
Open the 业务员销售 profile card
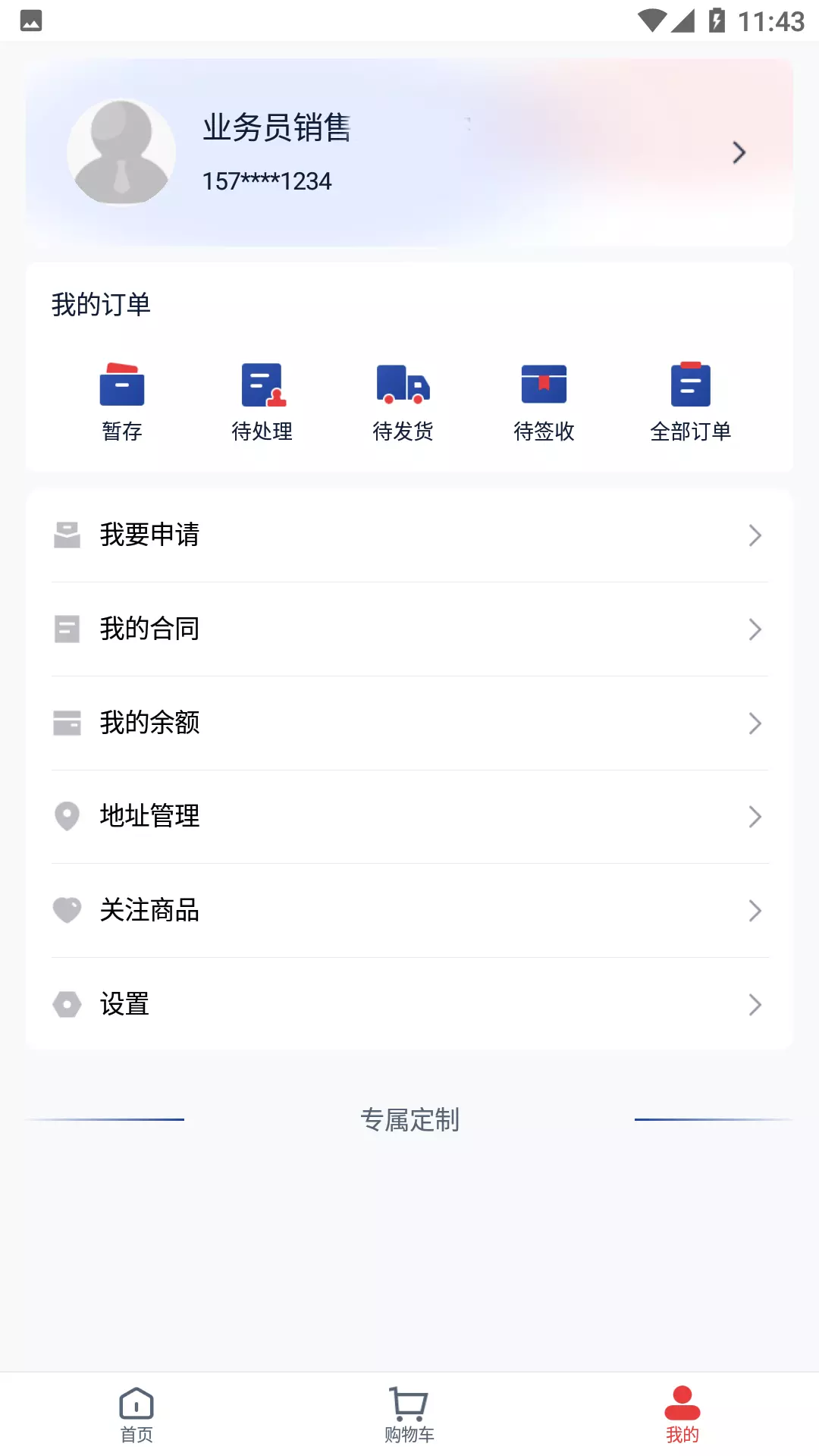point(409,152)
